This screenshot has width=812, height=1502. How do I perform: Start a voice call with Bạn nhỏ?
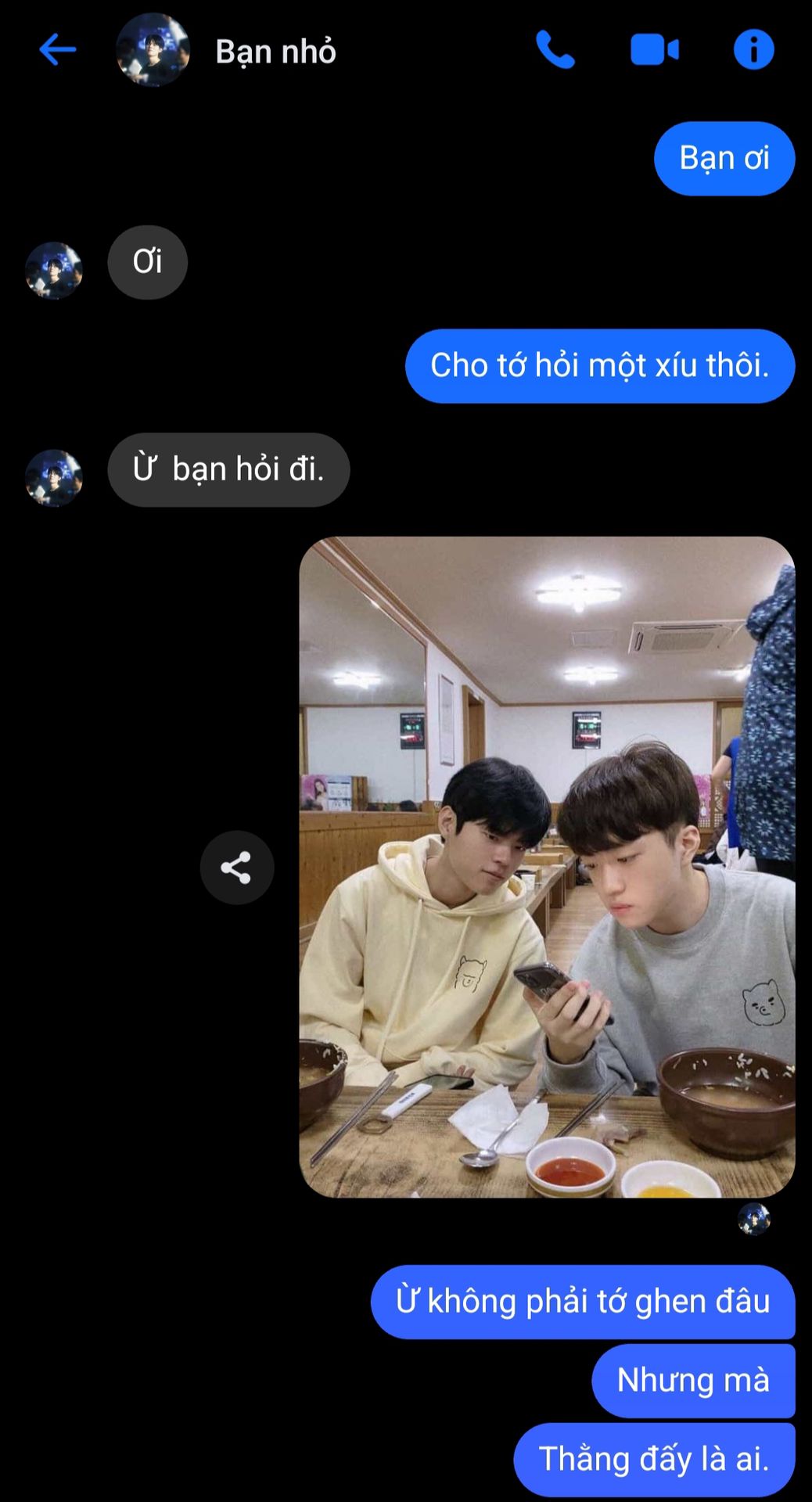555,50
